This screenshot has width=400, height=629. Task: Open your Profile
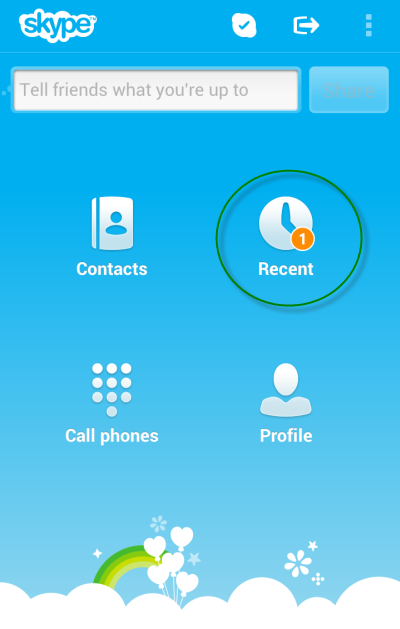click(x=286, y=404)
